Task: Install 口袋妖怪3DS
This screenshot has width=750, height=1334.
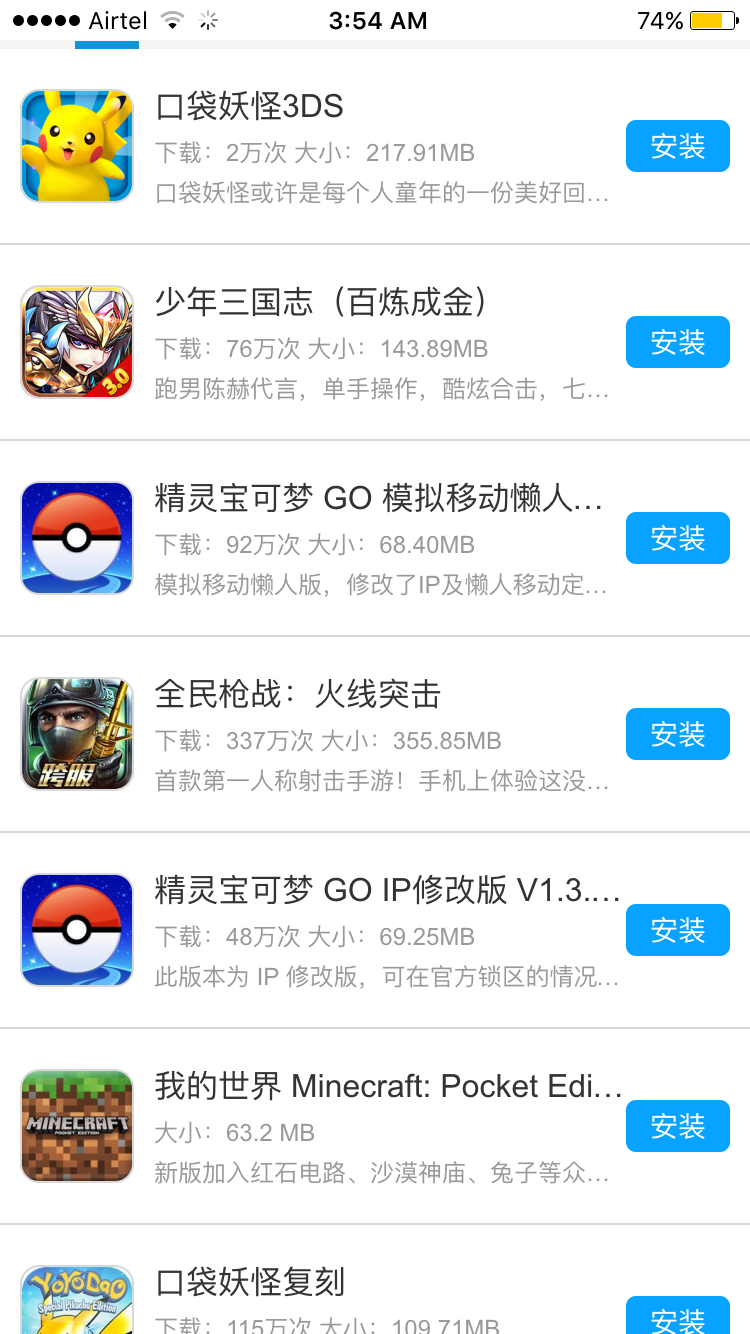Action: click(x=678, y=146)
